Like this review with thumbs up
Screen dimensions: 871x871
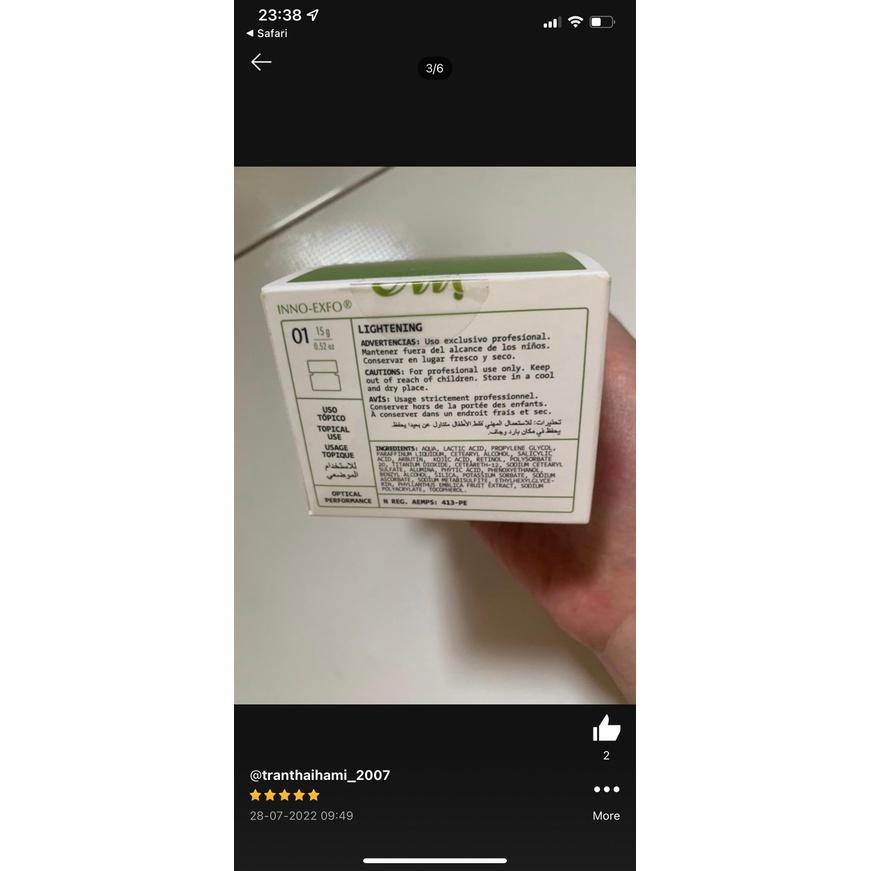pyautogui.click(x=606, y=728)
